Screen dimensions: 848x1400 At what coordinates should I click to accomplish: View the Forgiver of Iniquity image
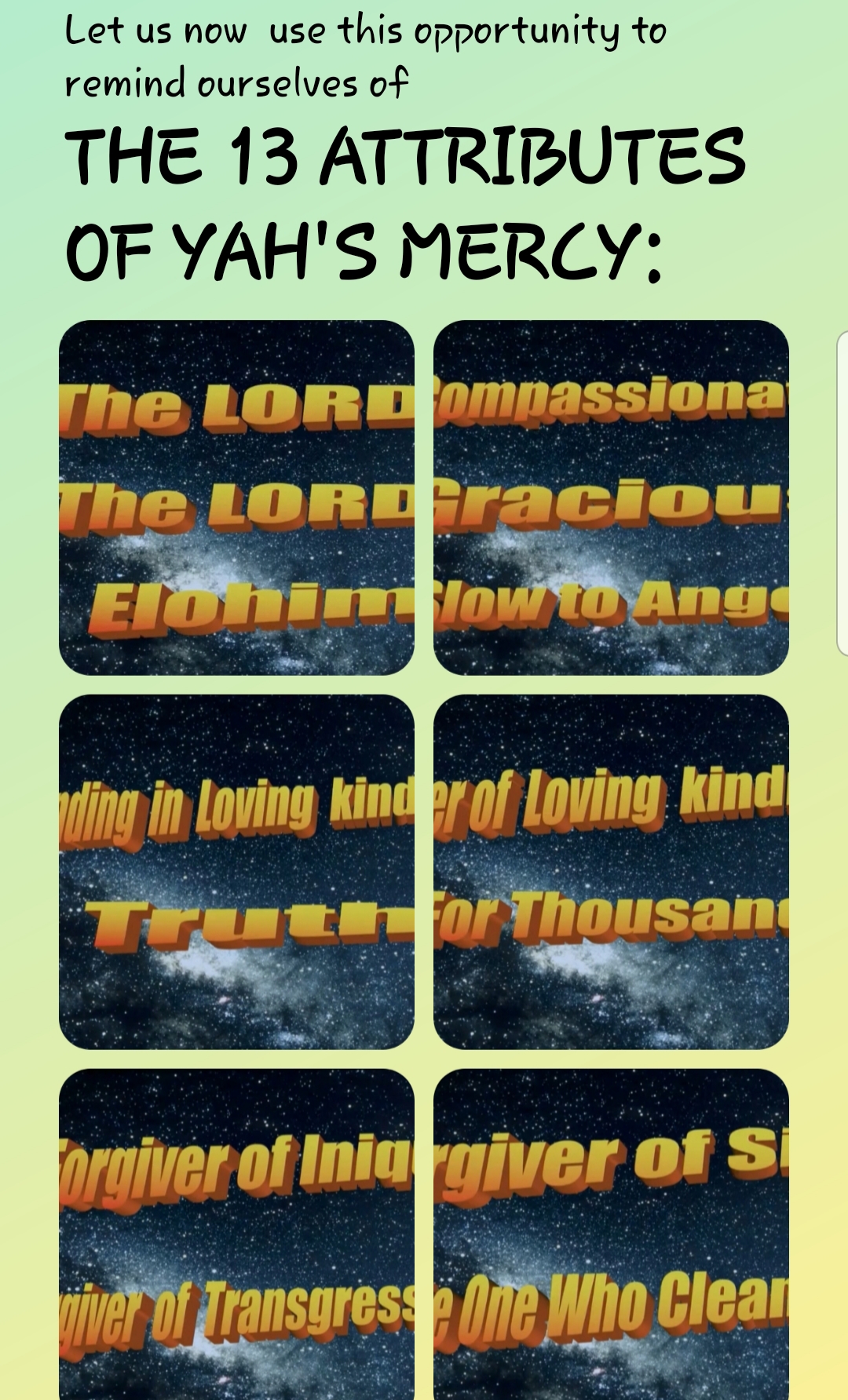pos(236,1232)
